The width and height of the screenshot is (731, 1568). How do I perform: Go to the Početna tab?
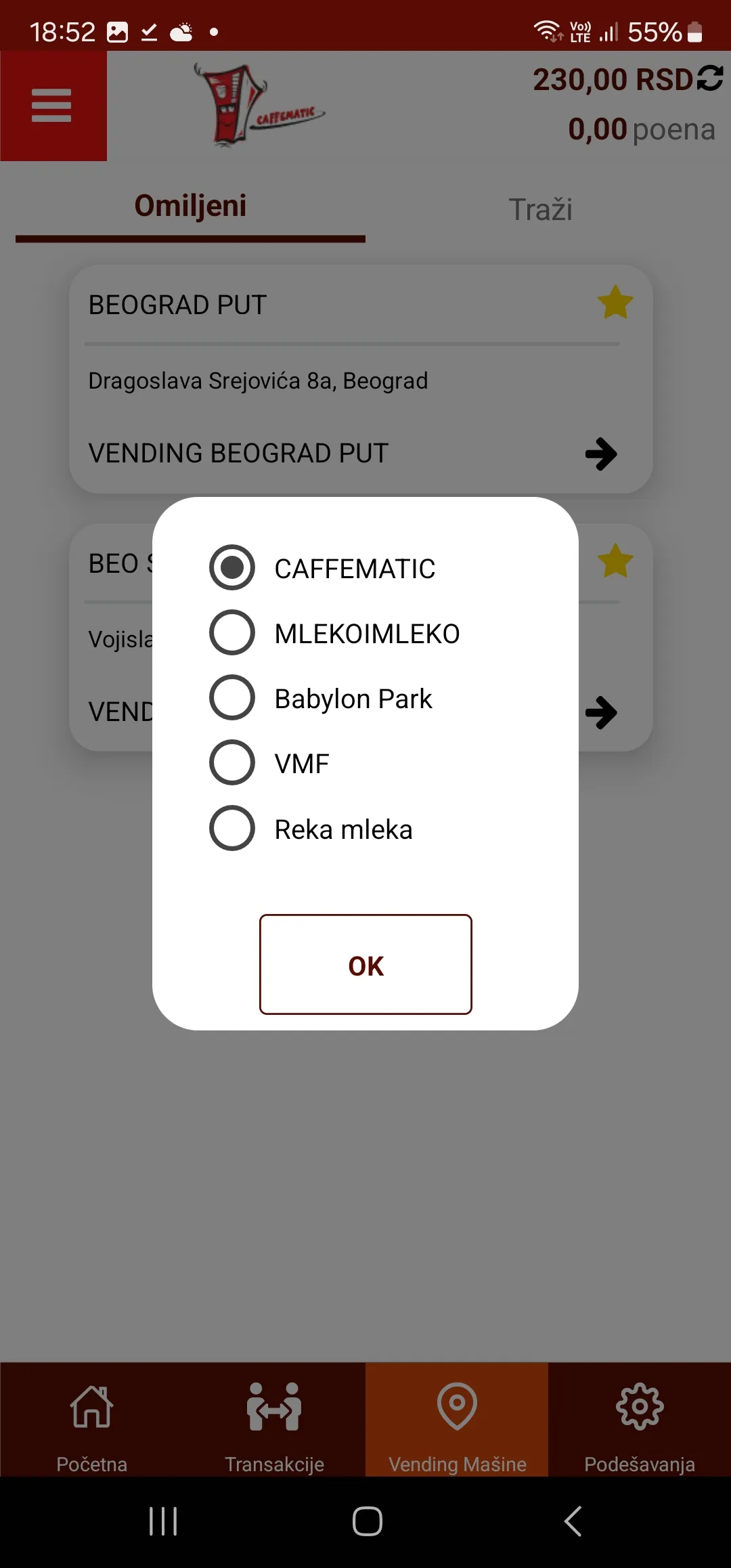pos(91,1420)
